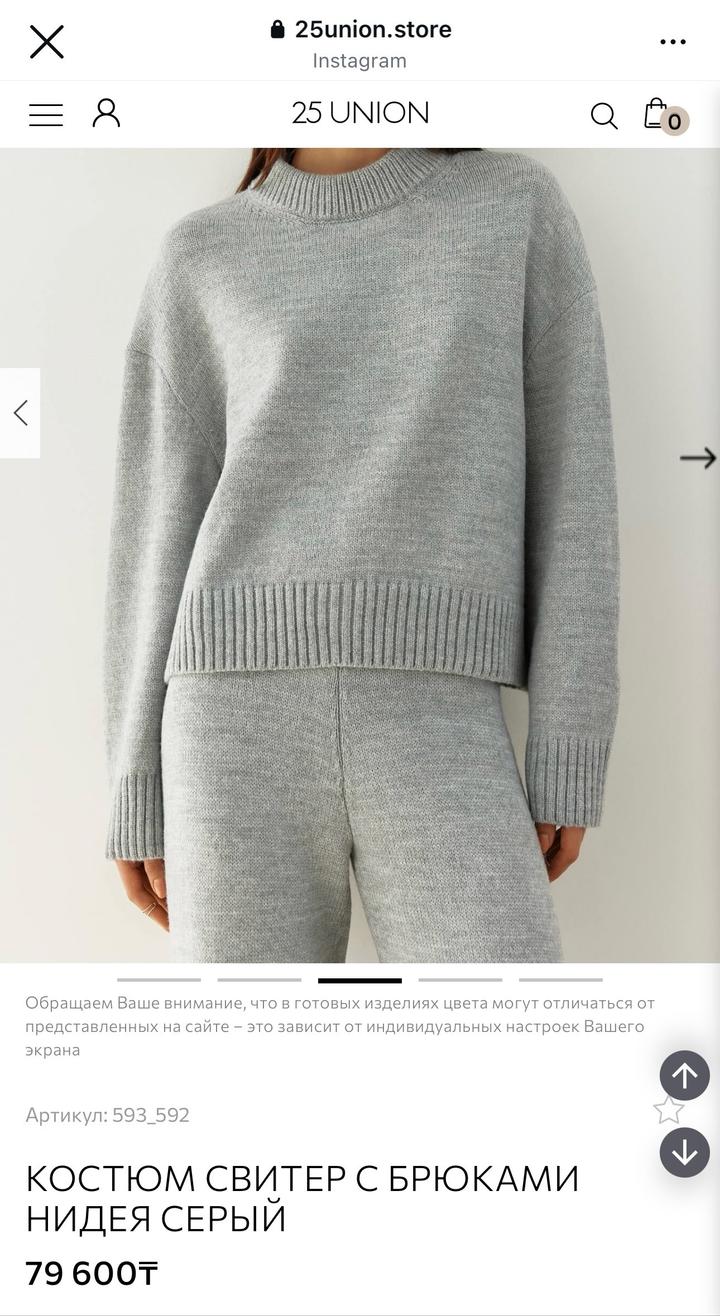Screen dimensions: 720x1316
Task: Show the next product photo
Action: 697,458
